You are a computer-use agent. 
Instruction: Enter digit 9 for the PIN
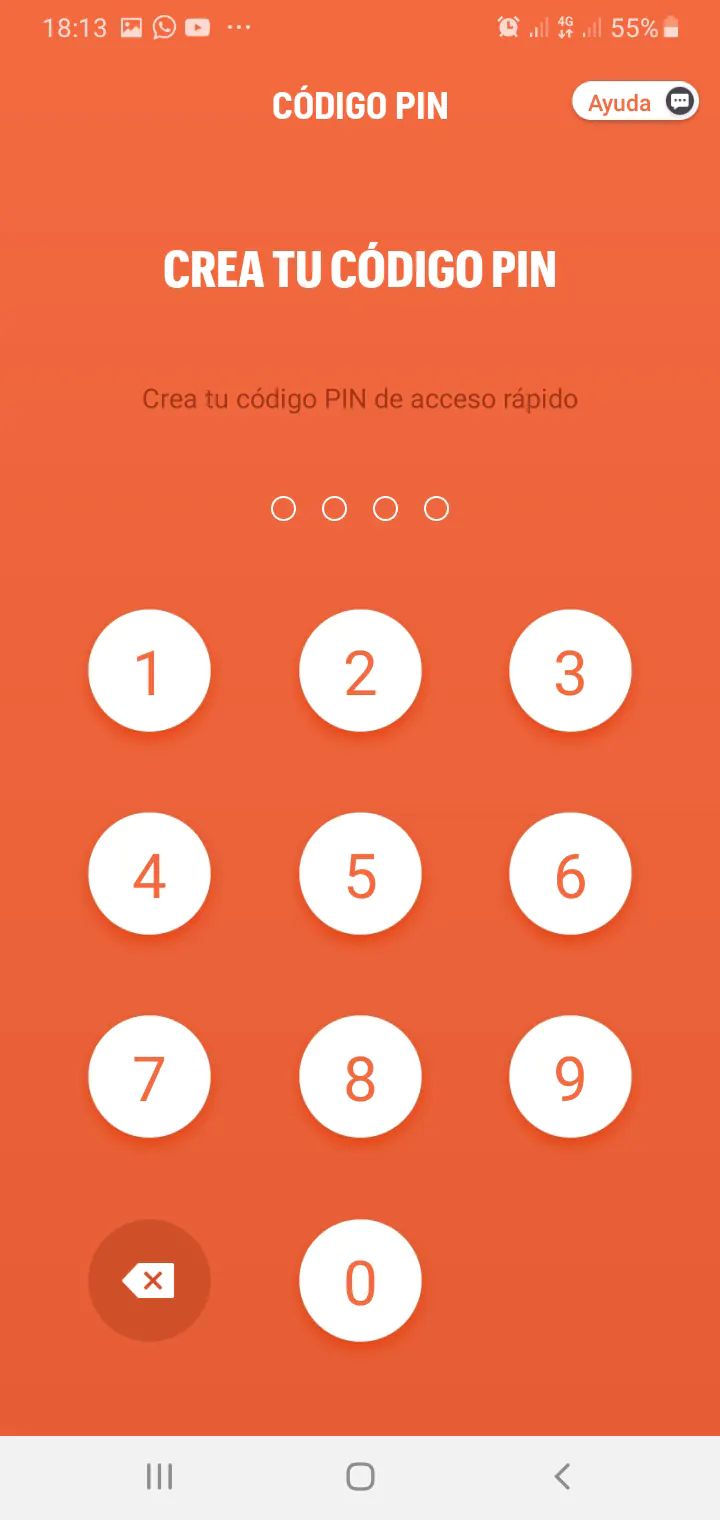click(x=570, y=1077)
